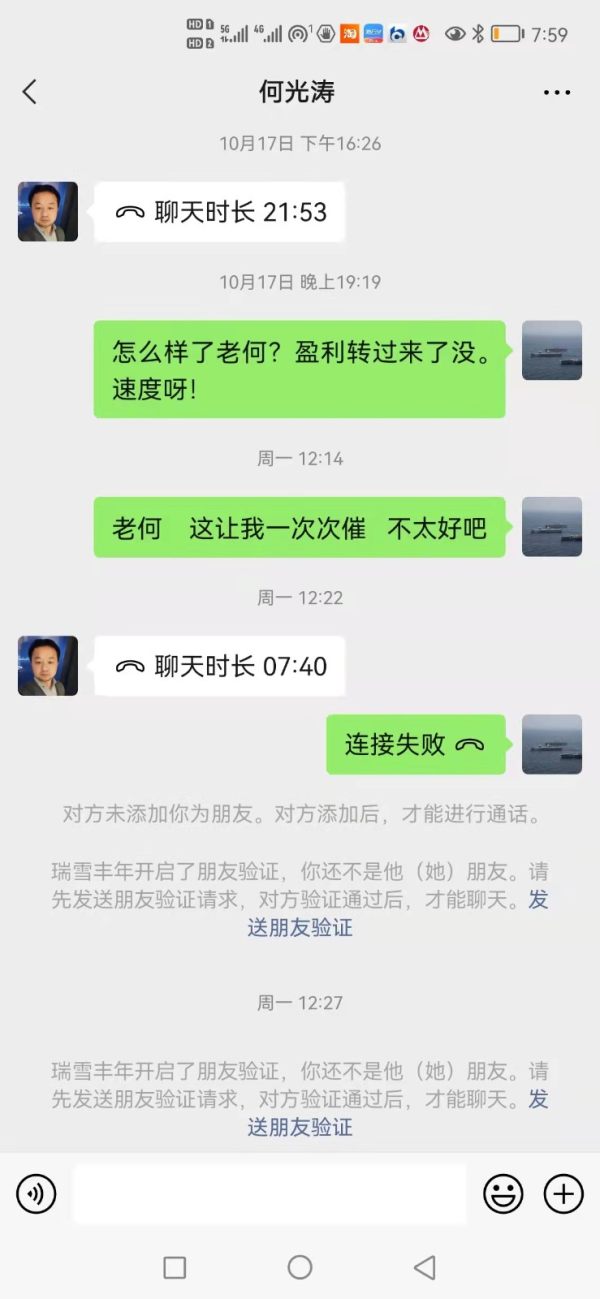Image resolution: width=600 pixels, height=1299 pixels.
Task: Open the plus attachments panel
Action: click(563, 1193)
